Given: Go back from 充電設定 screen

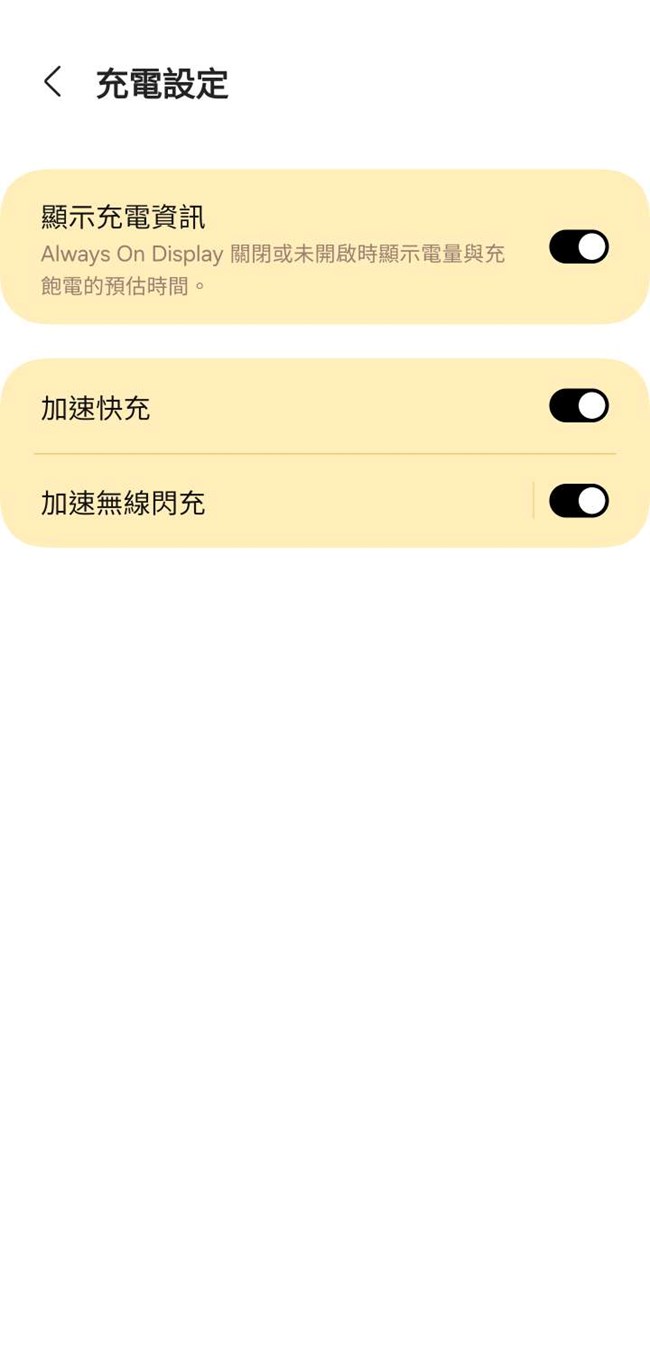Looking at the screenshot, I should point(53,83).
